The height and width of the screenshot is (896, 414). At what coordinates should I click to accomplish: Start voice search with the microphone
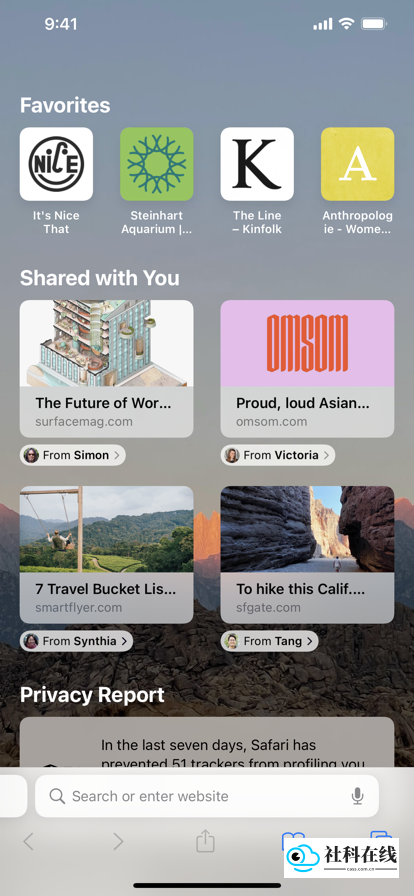[x=357, y=796]
